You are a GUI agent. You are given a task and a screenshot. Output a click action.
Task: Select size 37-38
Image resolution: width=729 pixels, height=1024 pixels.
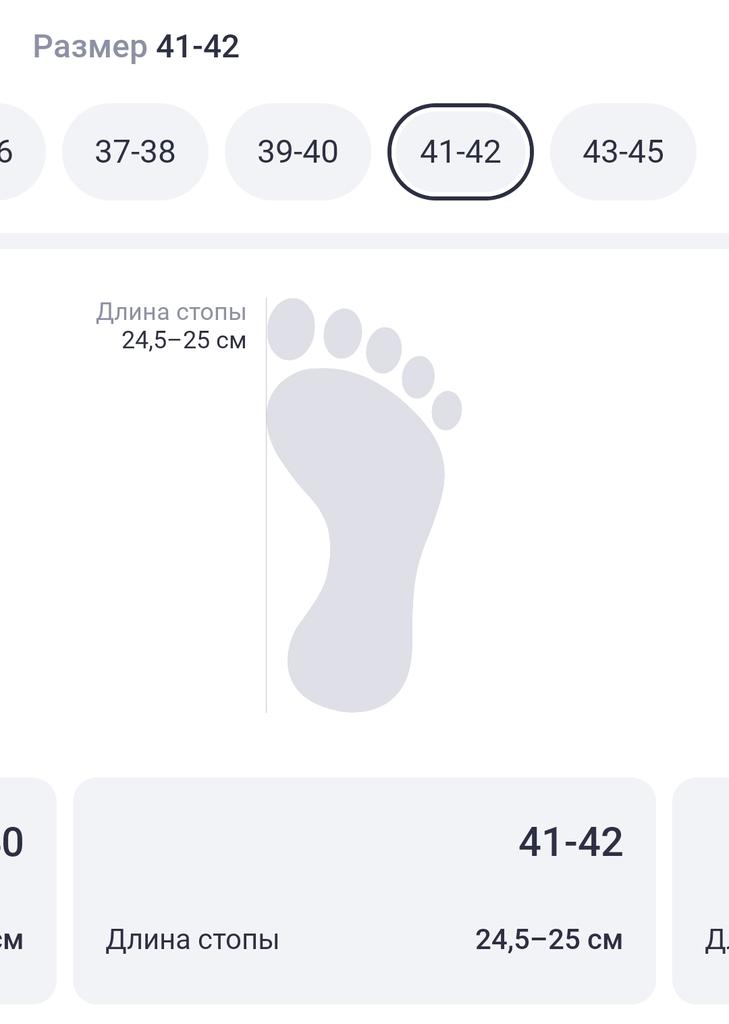(x=135, y=152)
